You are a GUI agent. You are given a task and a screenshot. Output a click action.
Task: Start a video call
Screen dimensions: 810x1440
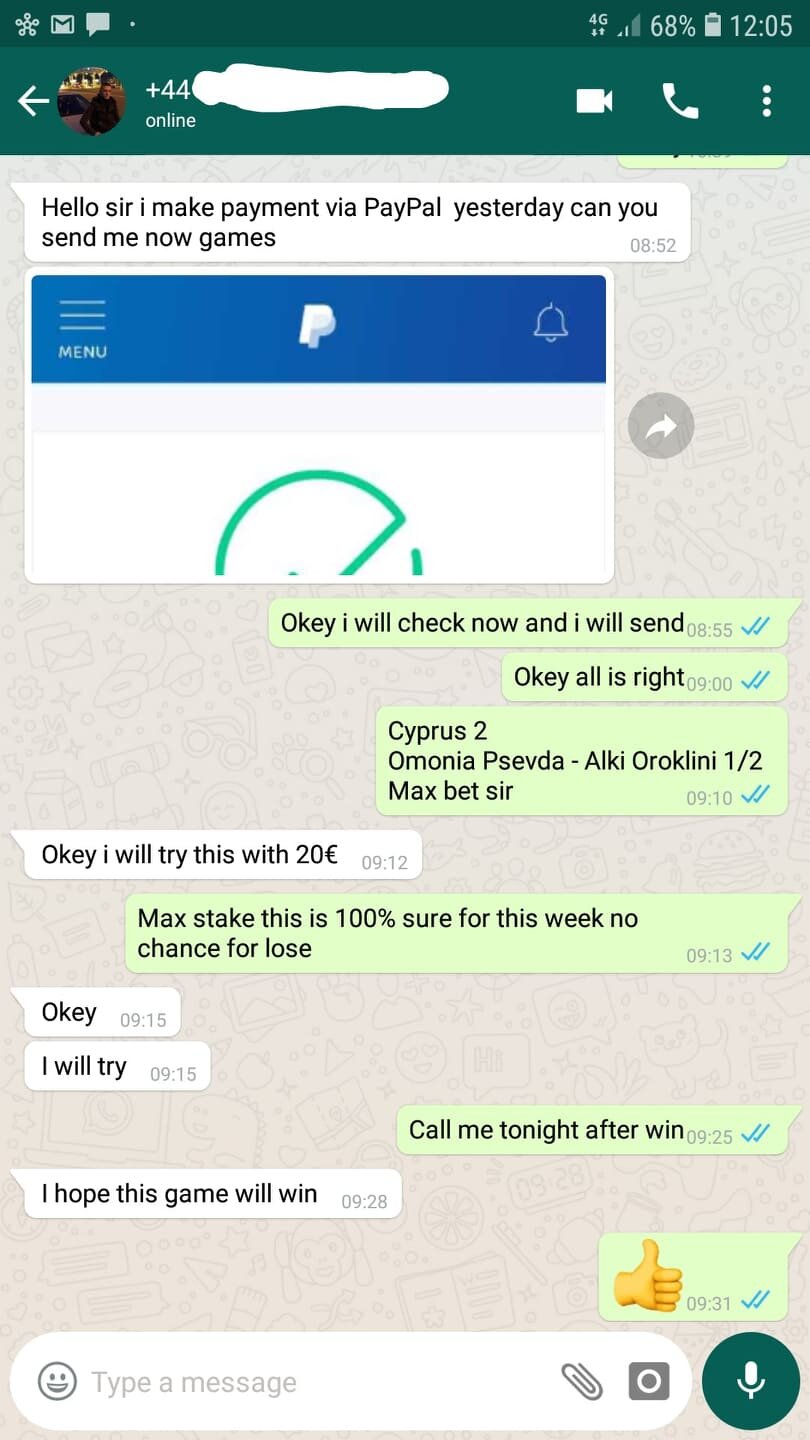[594, 101]
